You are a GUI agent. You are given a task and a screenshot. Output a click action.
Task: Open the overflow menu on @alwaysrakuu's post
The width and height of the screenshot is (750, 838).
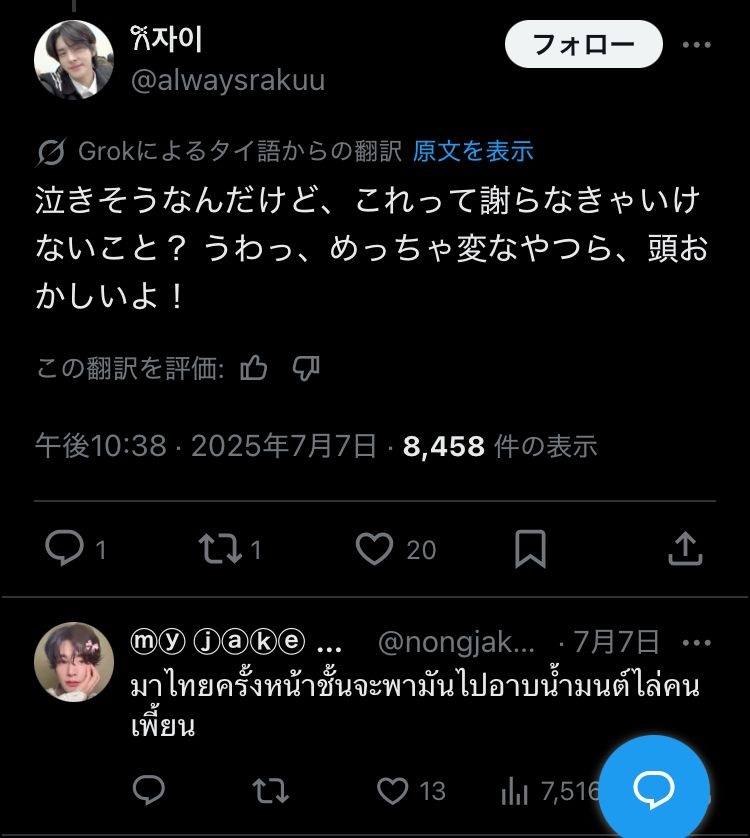pos(696,45)
